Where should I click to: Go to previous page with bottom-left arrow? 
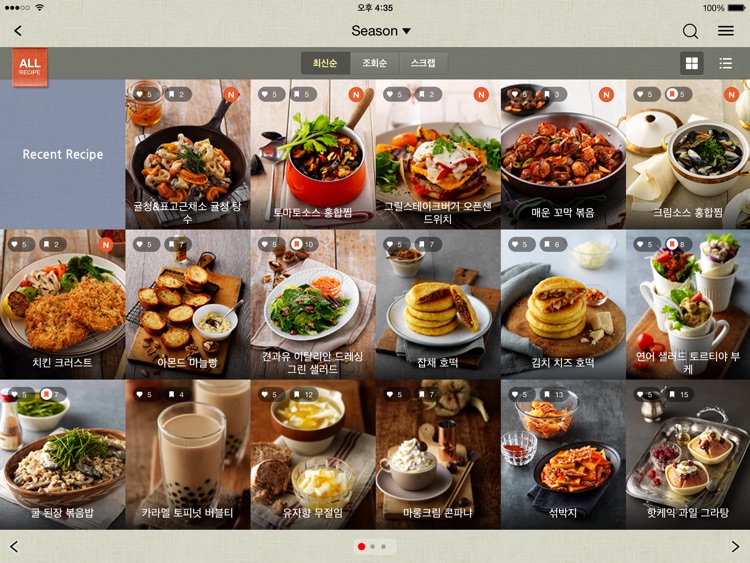click(x=14, y=547)
